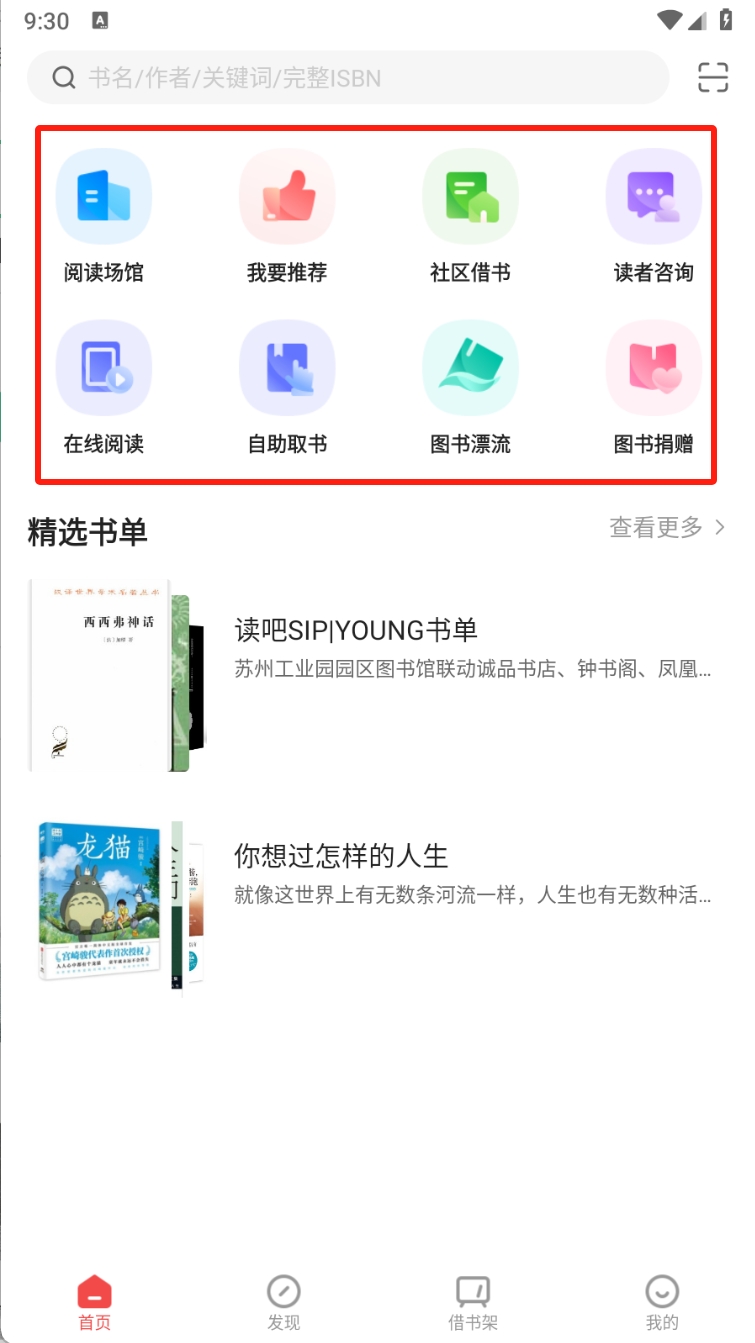Open the barcode scanner icon
The height and width of the screenshot is (1343, 755).
coord(712,78)
